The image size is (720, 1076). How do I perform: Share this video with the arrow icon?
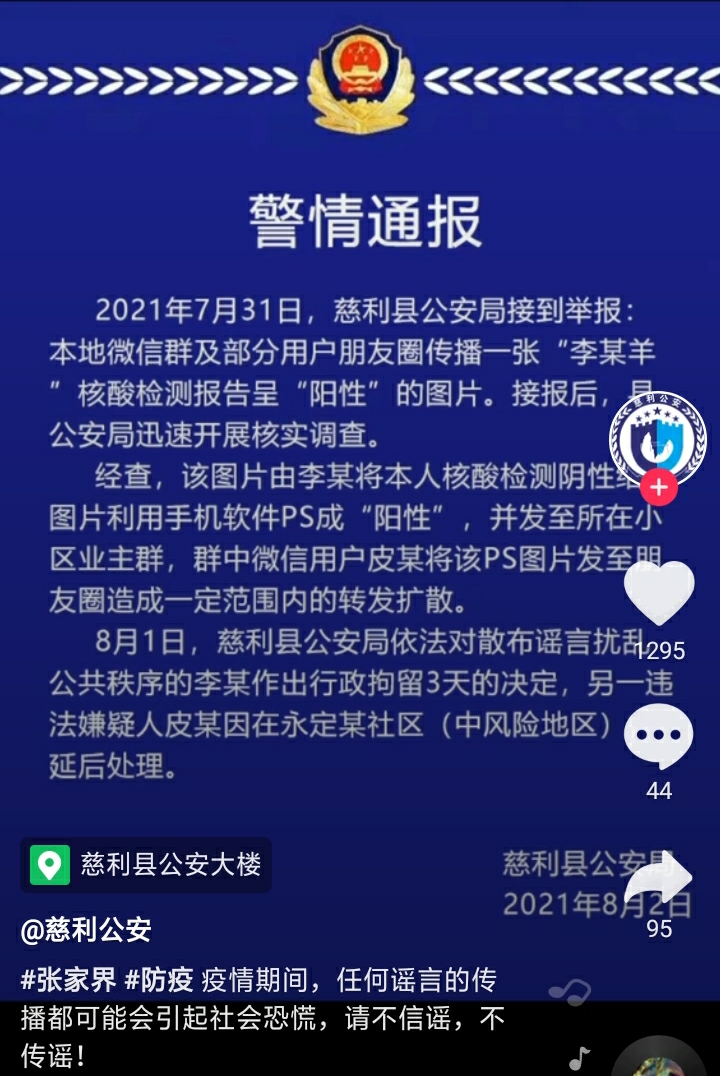point(659,882)
